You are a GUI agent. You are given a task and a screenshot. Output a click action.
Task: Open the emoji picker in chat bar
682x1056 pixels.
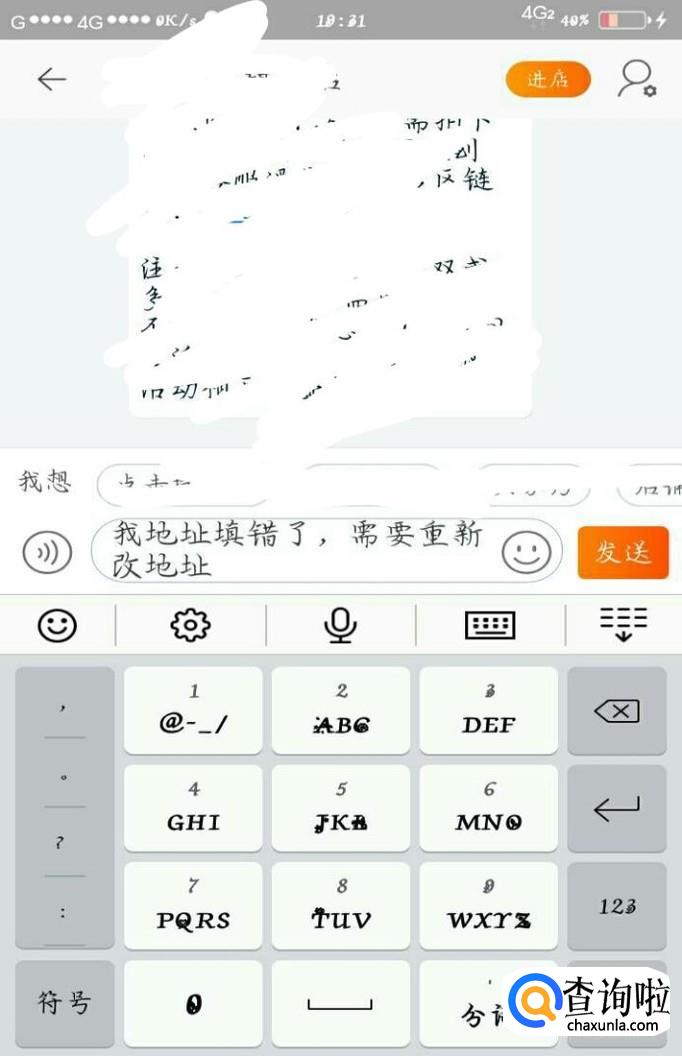click(x=527, y=551)
